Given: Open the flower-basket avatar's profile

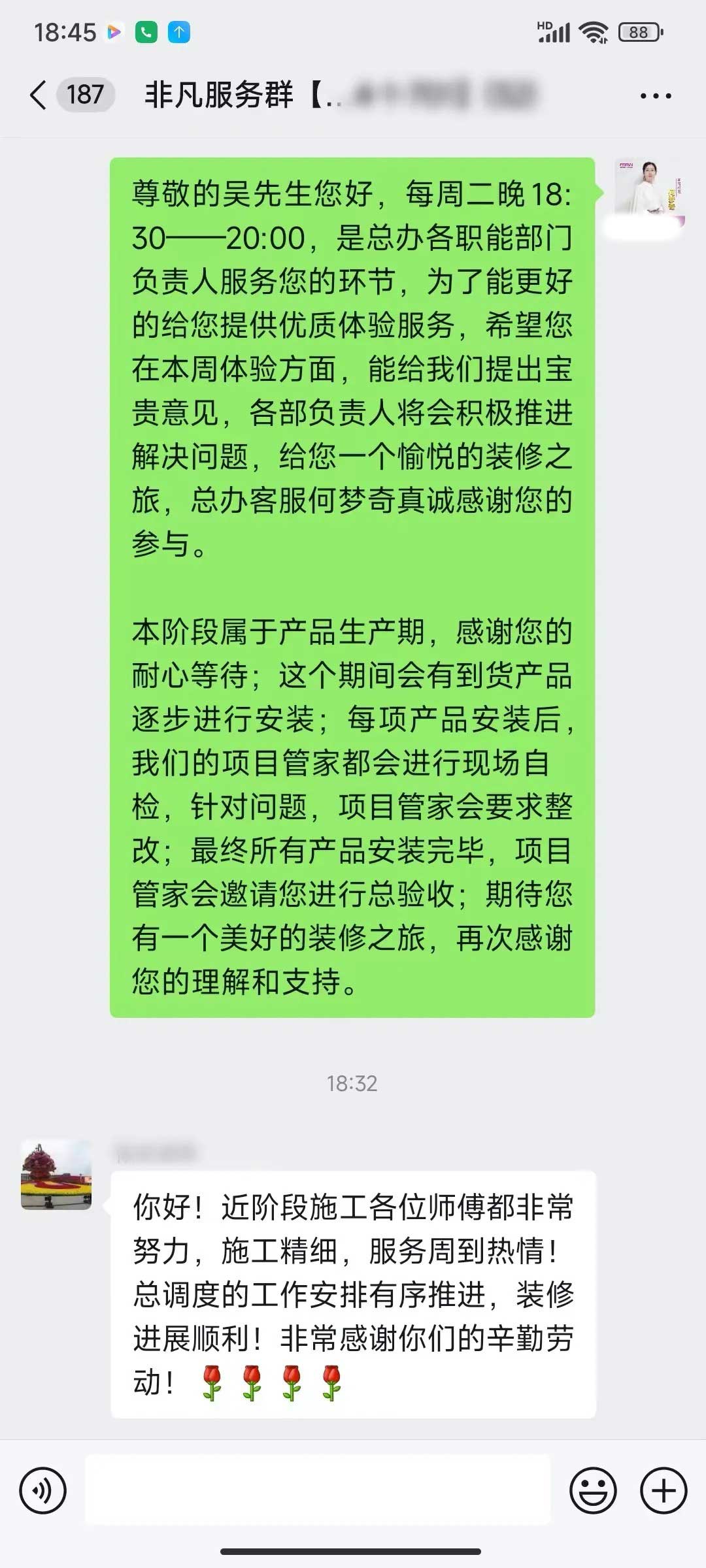Looking at the screenshot, I should (56, 1174).
